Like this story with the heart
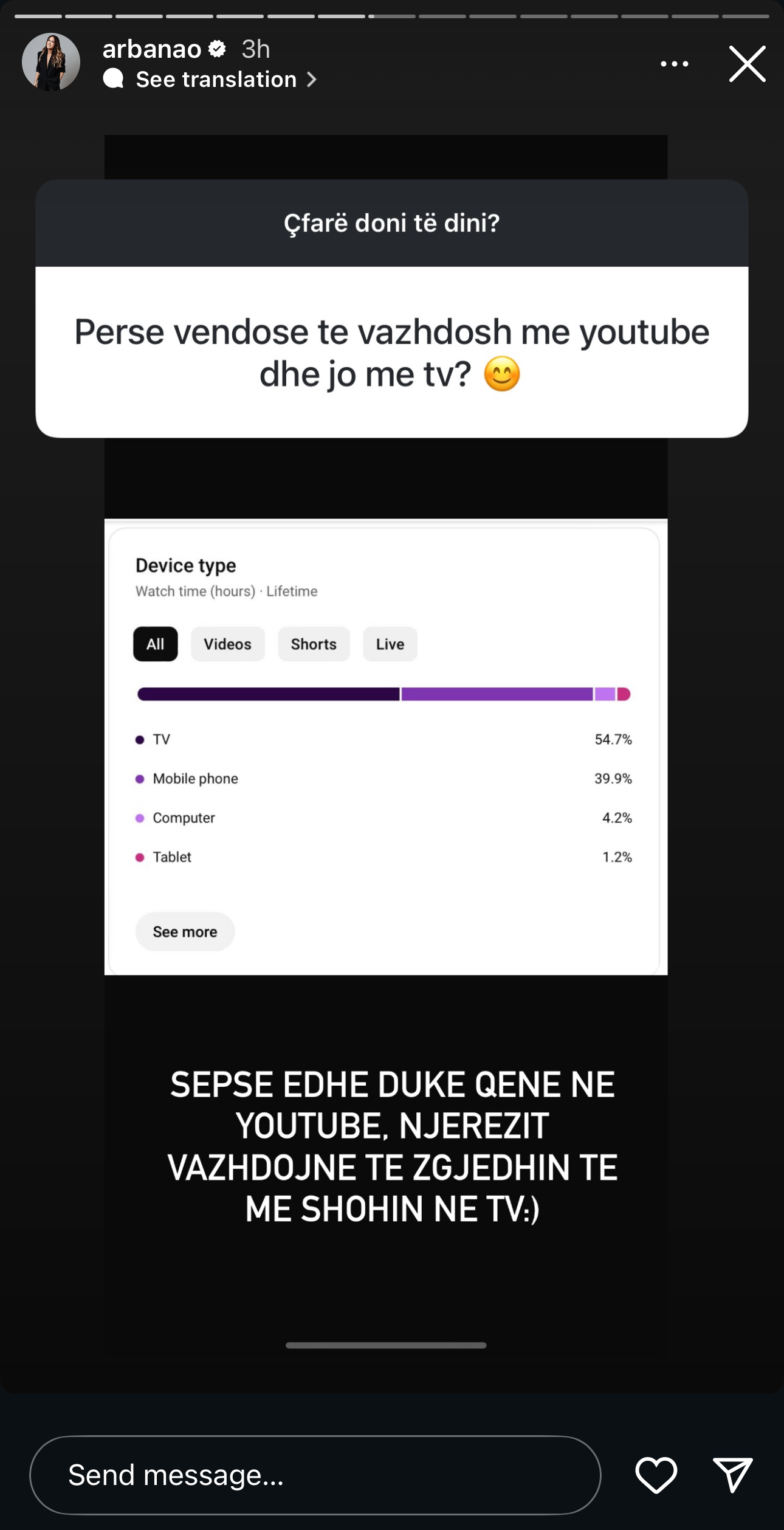 pos(656,1475)
